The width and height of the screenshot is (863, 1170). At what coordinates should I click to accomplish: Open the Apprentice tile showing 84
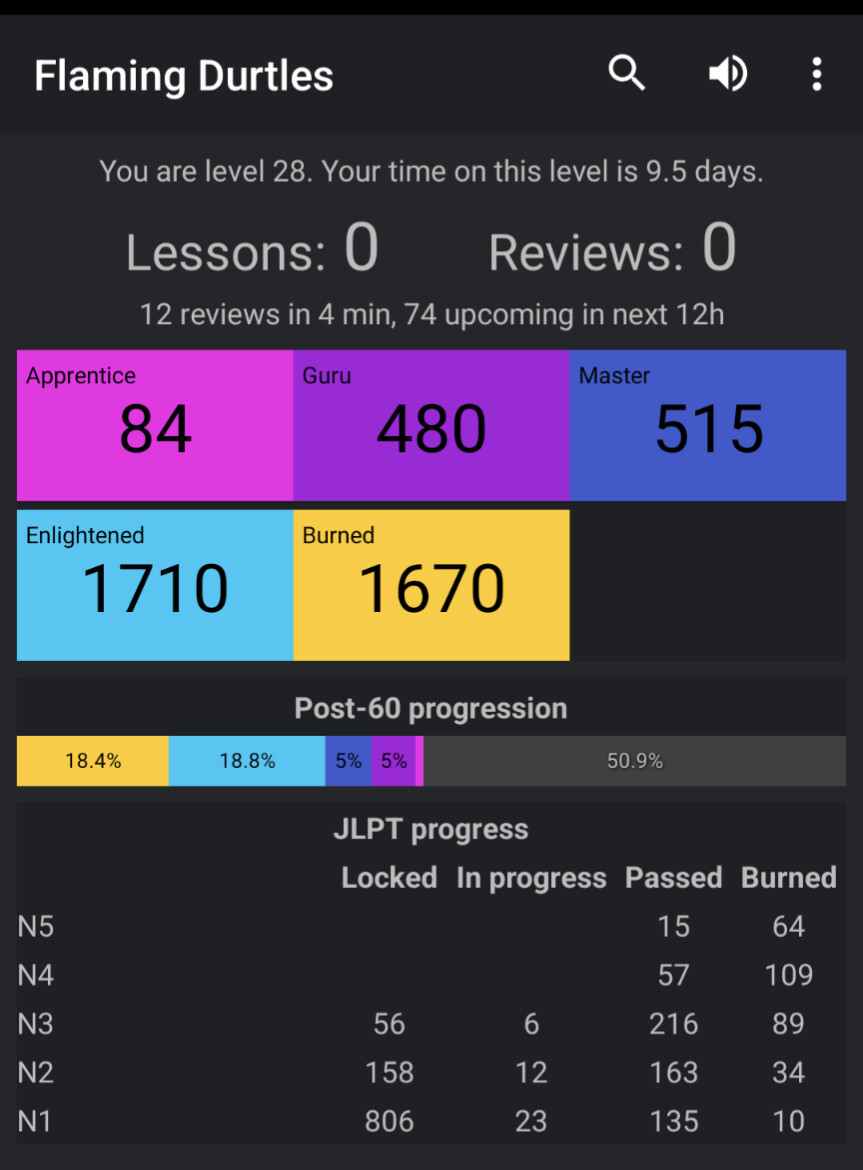(x=155, y=425)
